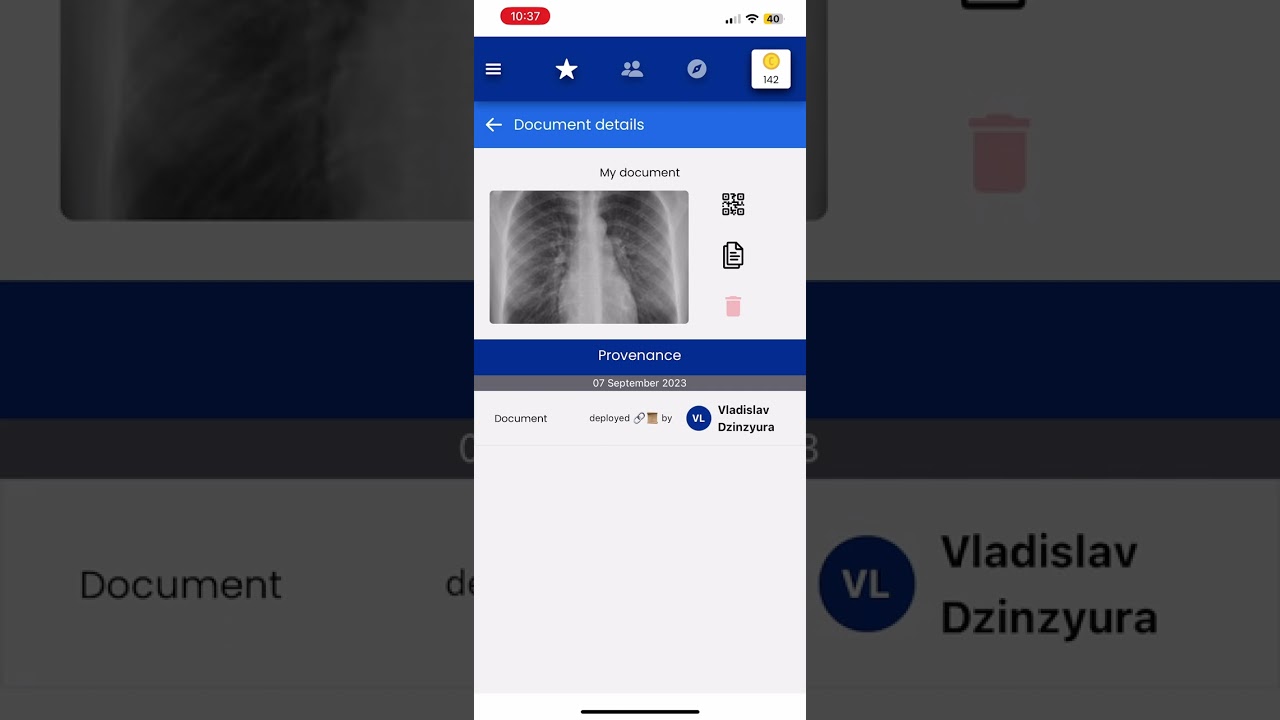1280x720 pixels.
Task: Open the coin balance showing 142
Action: [771, 69]
